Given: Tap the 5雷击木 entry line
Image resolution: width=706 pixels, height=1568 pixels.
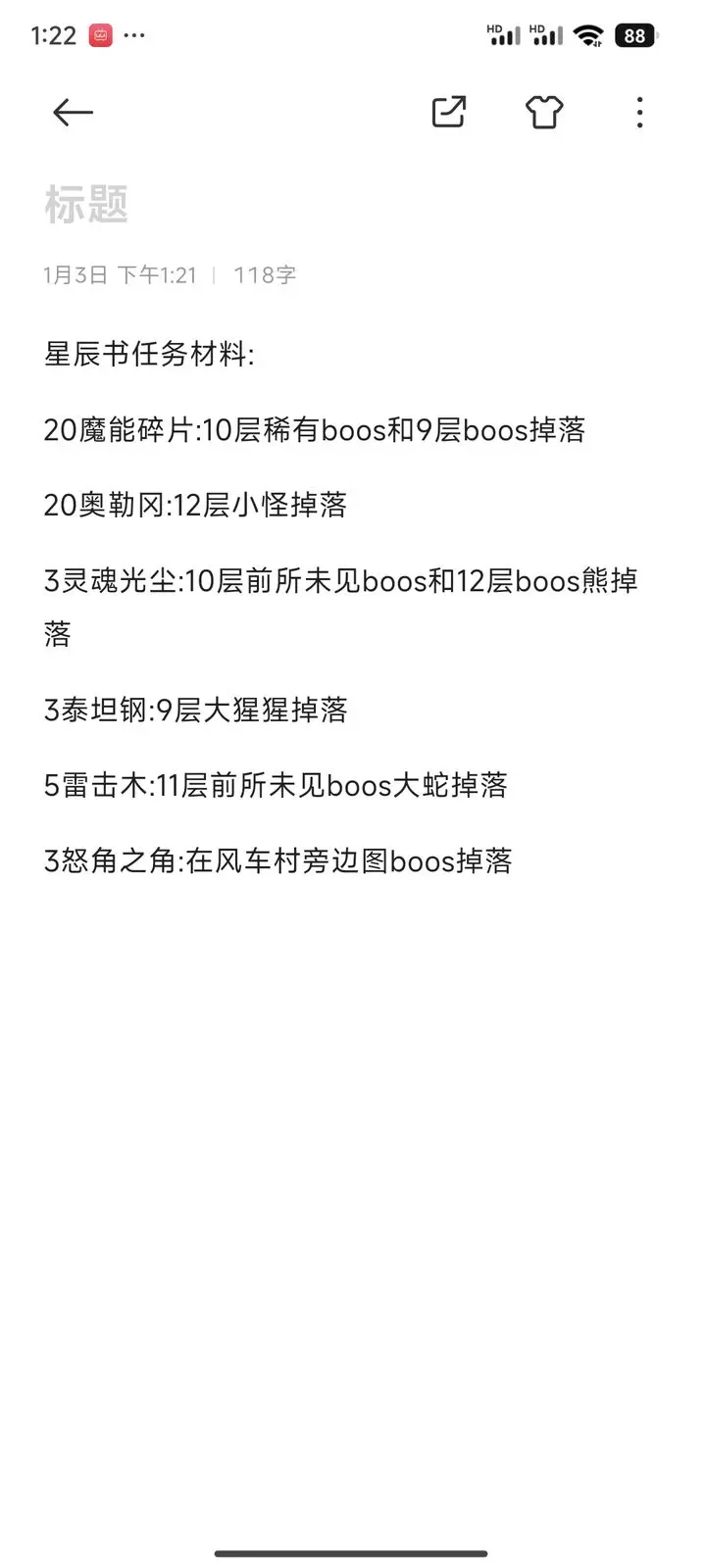Looking at the screenshot, I should click(275, 784).
